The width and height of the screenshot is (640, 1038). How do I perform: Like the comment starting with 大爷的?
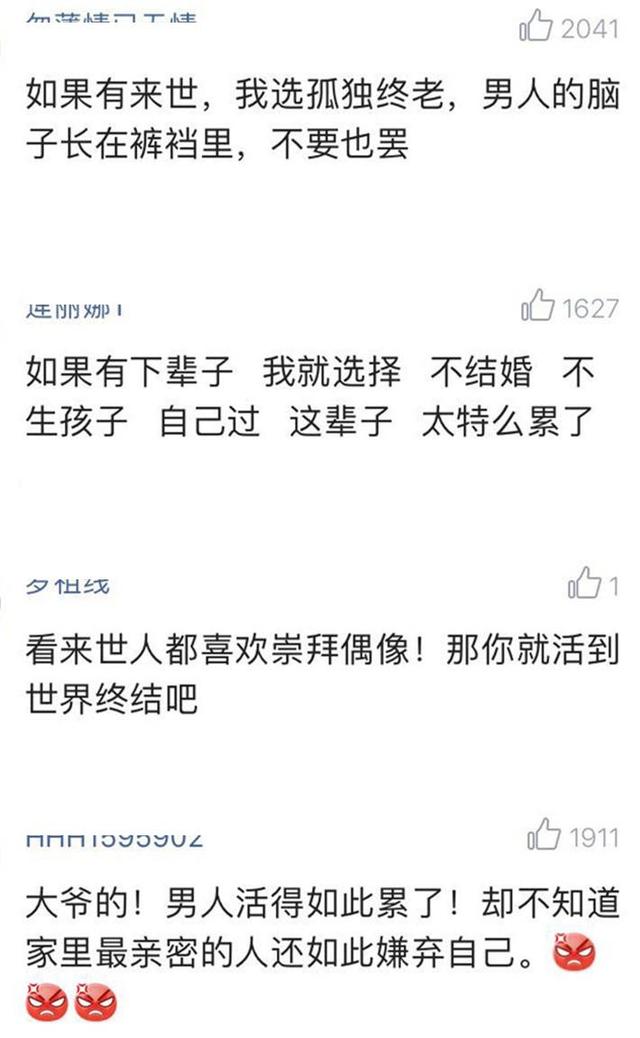[545, 836]
